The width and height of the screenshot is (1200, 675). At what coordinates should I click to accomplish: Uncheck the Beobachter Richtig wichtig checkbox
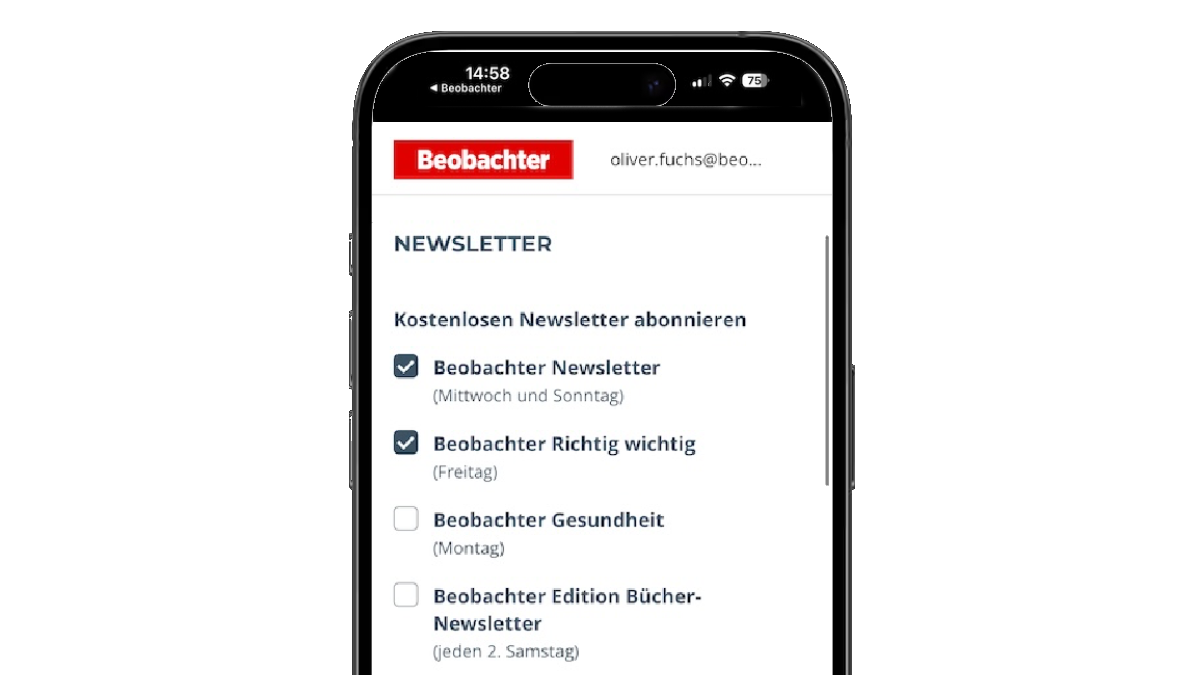tap(405, 442)
